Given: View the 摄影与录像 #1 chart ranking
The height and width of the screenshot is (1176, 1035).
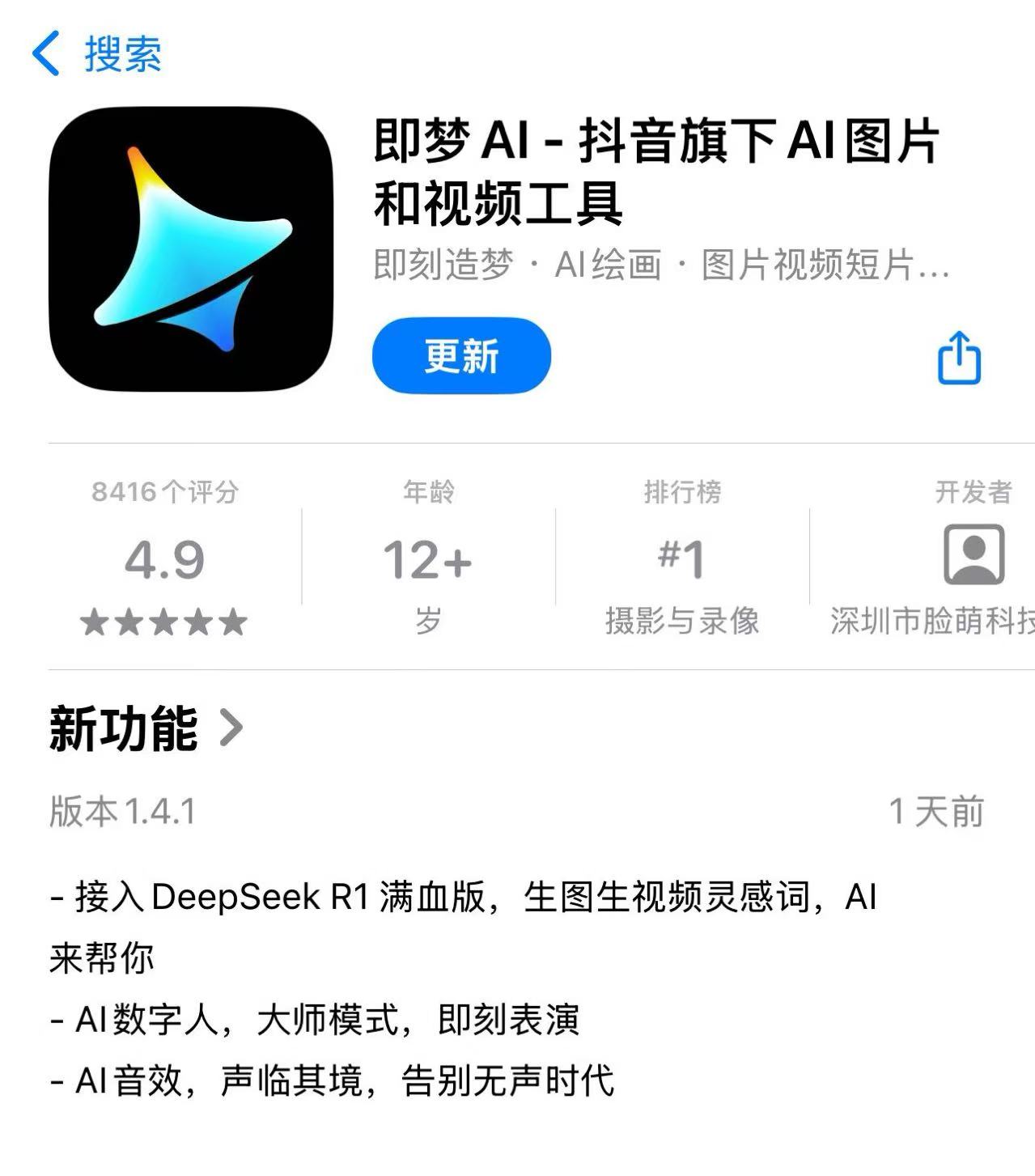Looking at the screenshot, I should pyautogui.click(x=682, y=558).
